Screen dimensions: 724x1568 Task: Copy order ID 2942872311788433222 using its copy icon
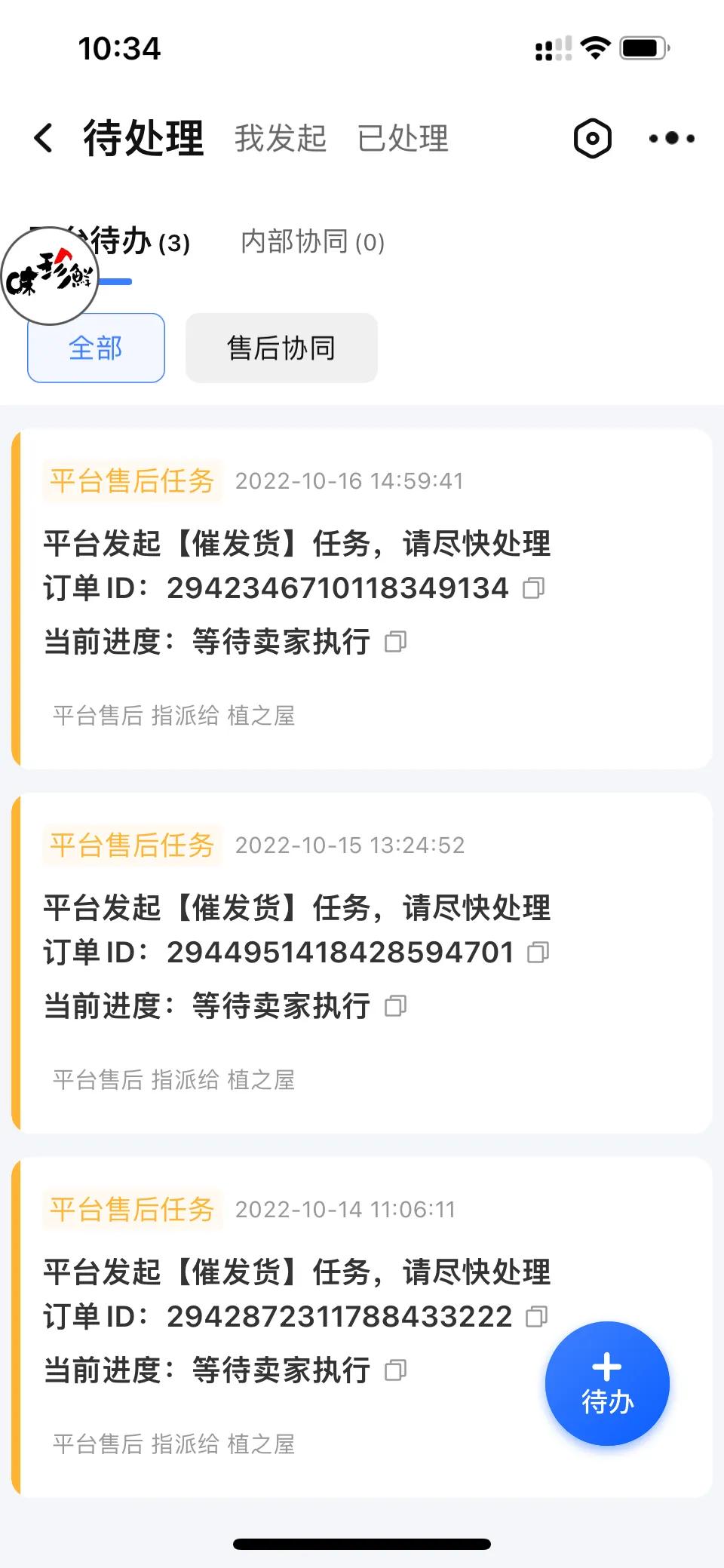point(535,1317)
